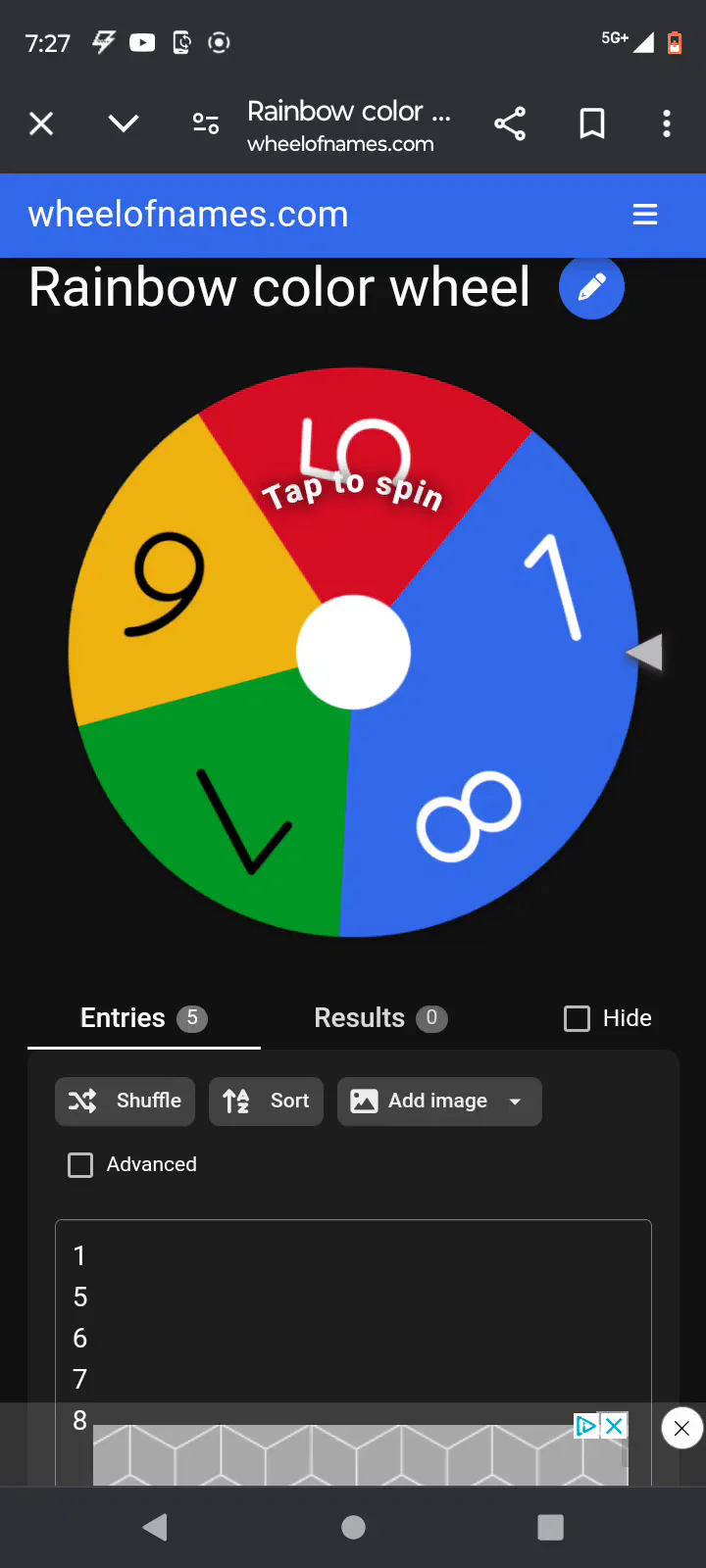Open site settings icon beside the URL
Screen dimensions: 706x1568
206,123
